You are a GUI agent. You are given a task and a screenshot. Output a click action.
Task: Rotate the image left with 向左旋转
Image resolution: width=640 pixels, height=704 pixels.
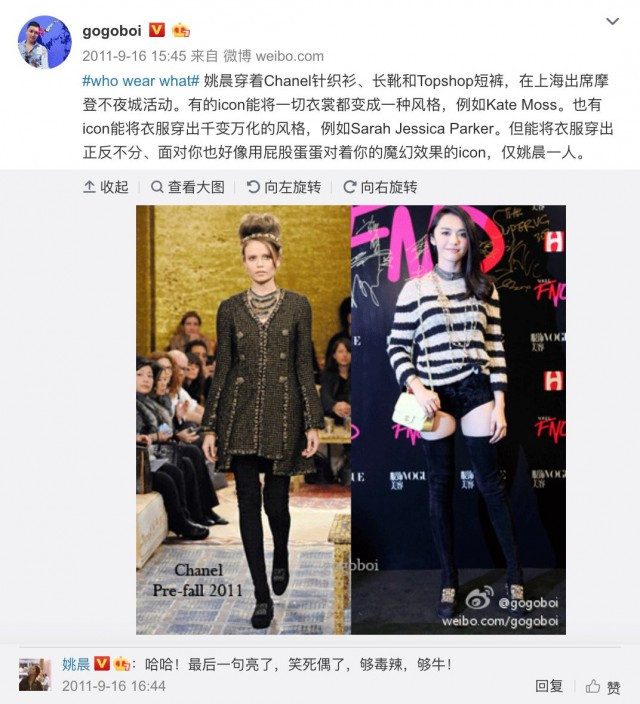tap(284, 187)
